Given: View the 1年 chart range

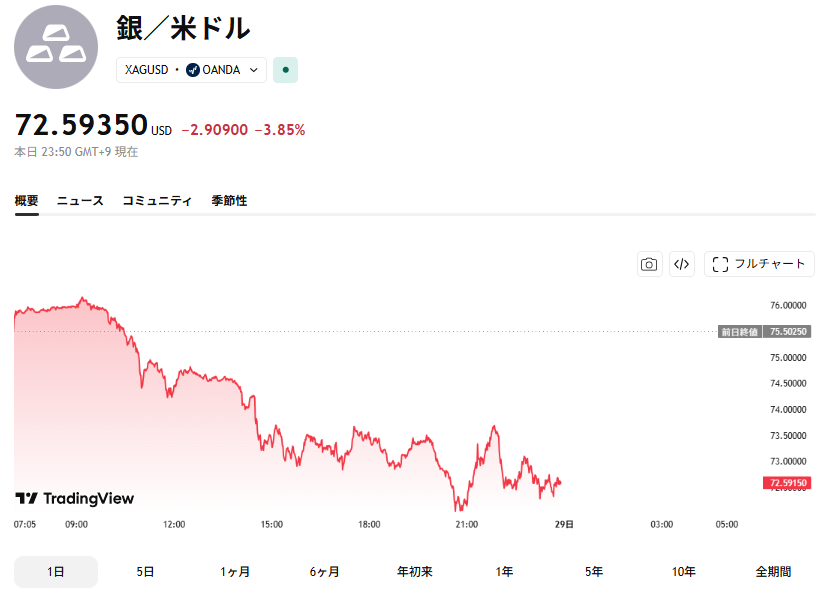Looking at the screenshot, I should click(x=504, y=572).
